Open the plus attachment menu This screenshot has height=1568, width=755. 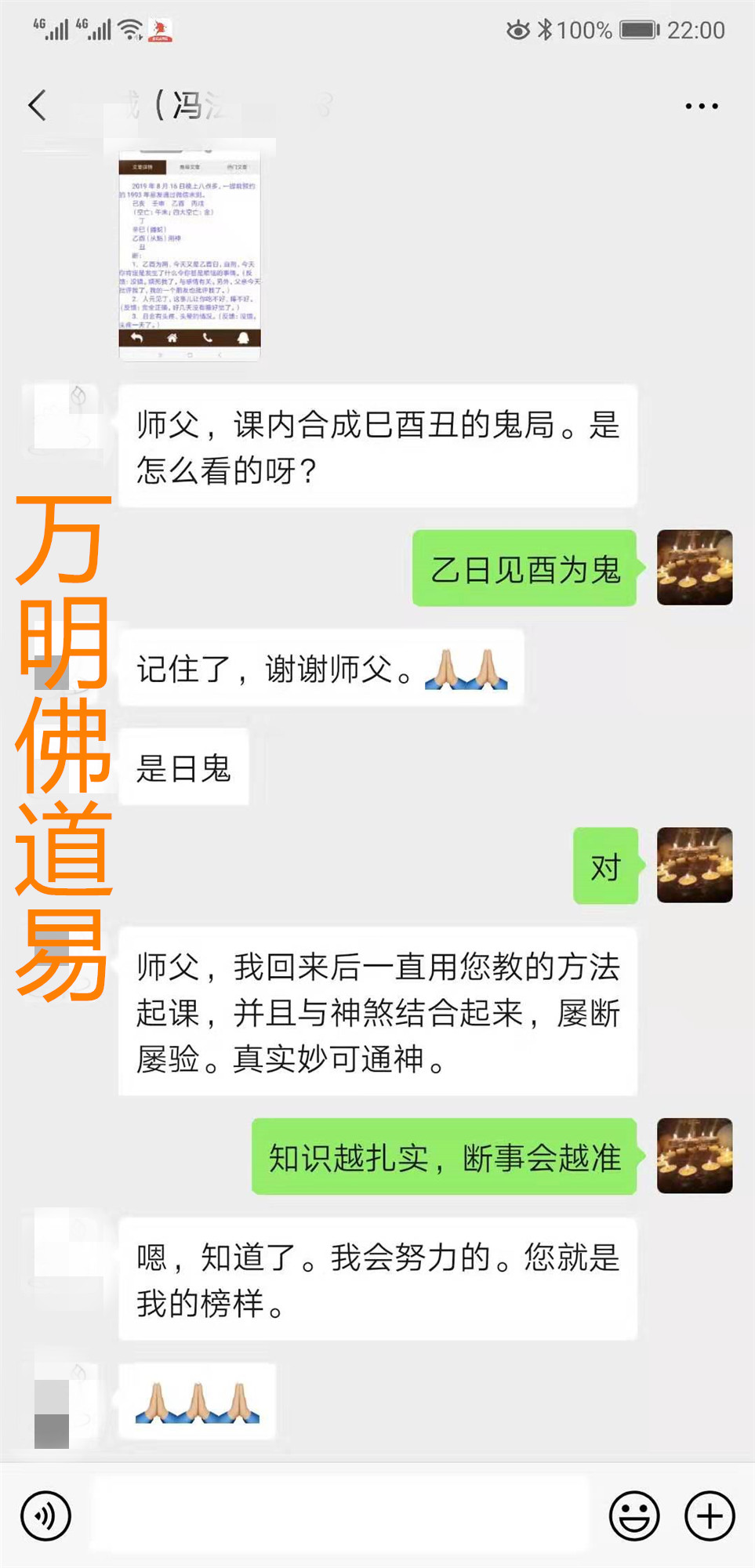[x=710, y=1515]
